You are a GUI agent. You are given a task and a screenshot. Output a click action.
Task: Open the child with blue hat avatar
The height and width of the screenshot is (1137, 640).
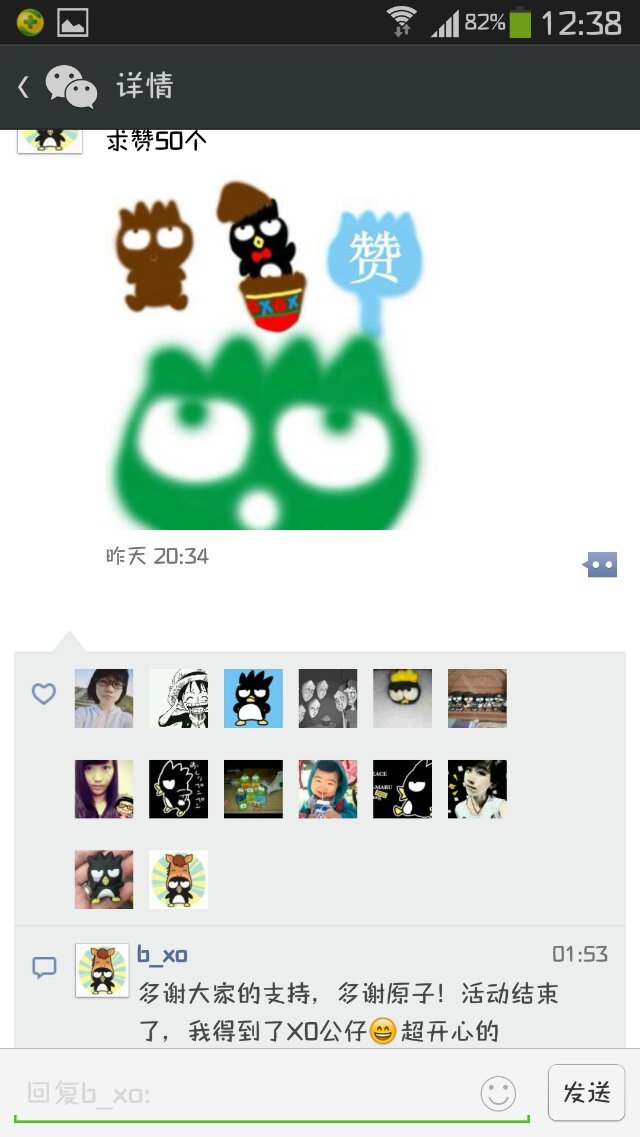tap(327, 789)
